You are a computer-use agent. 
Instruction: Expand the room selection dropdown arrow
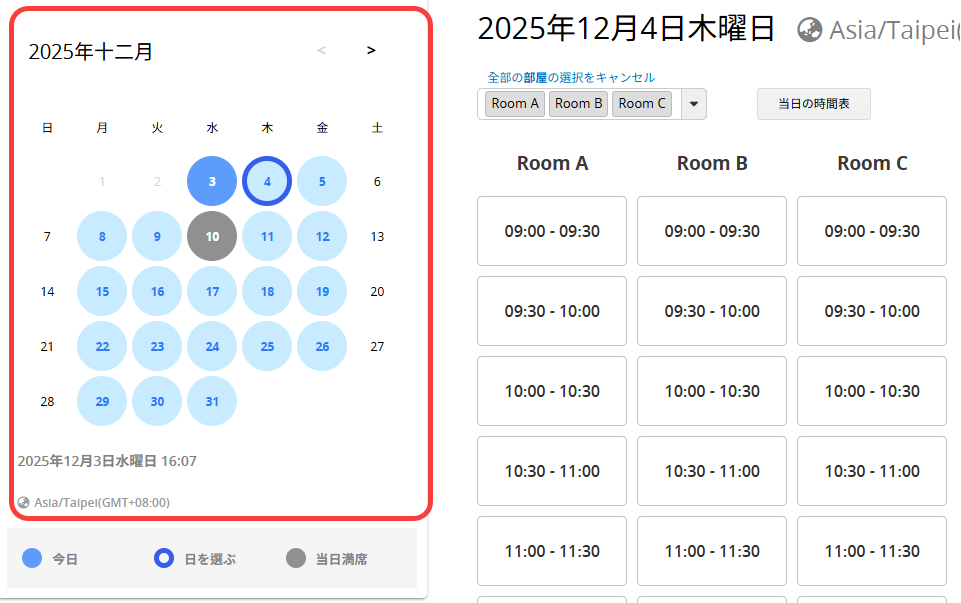pyautogui.click(x=694, y=103)
